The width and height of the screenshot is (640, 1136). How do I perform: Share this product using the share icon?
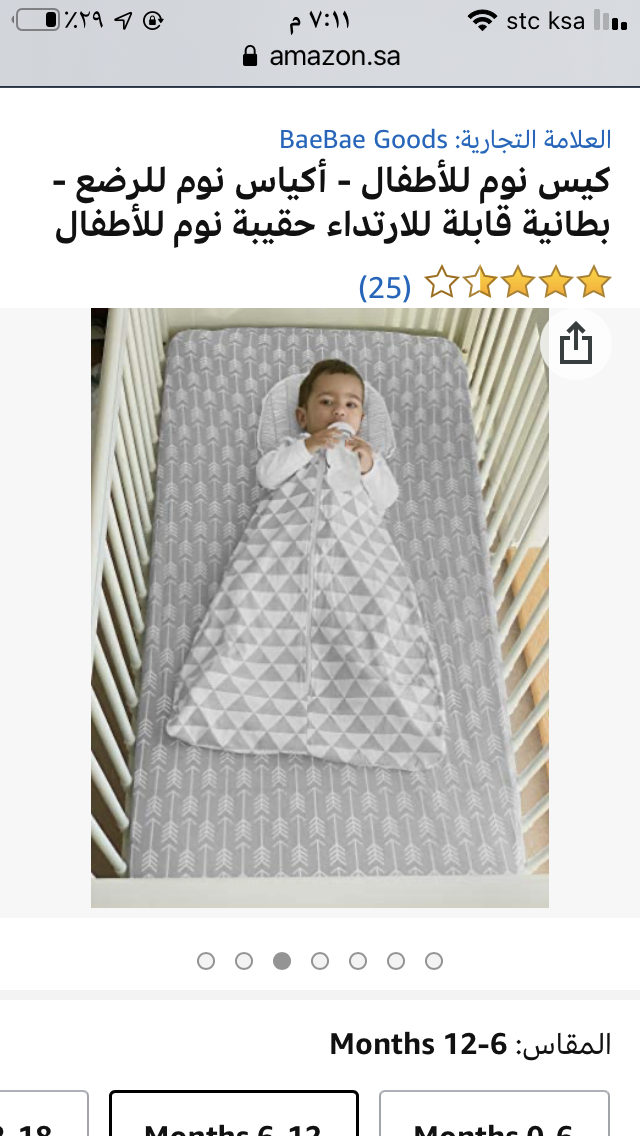575,345
